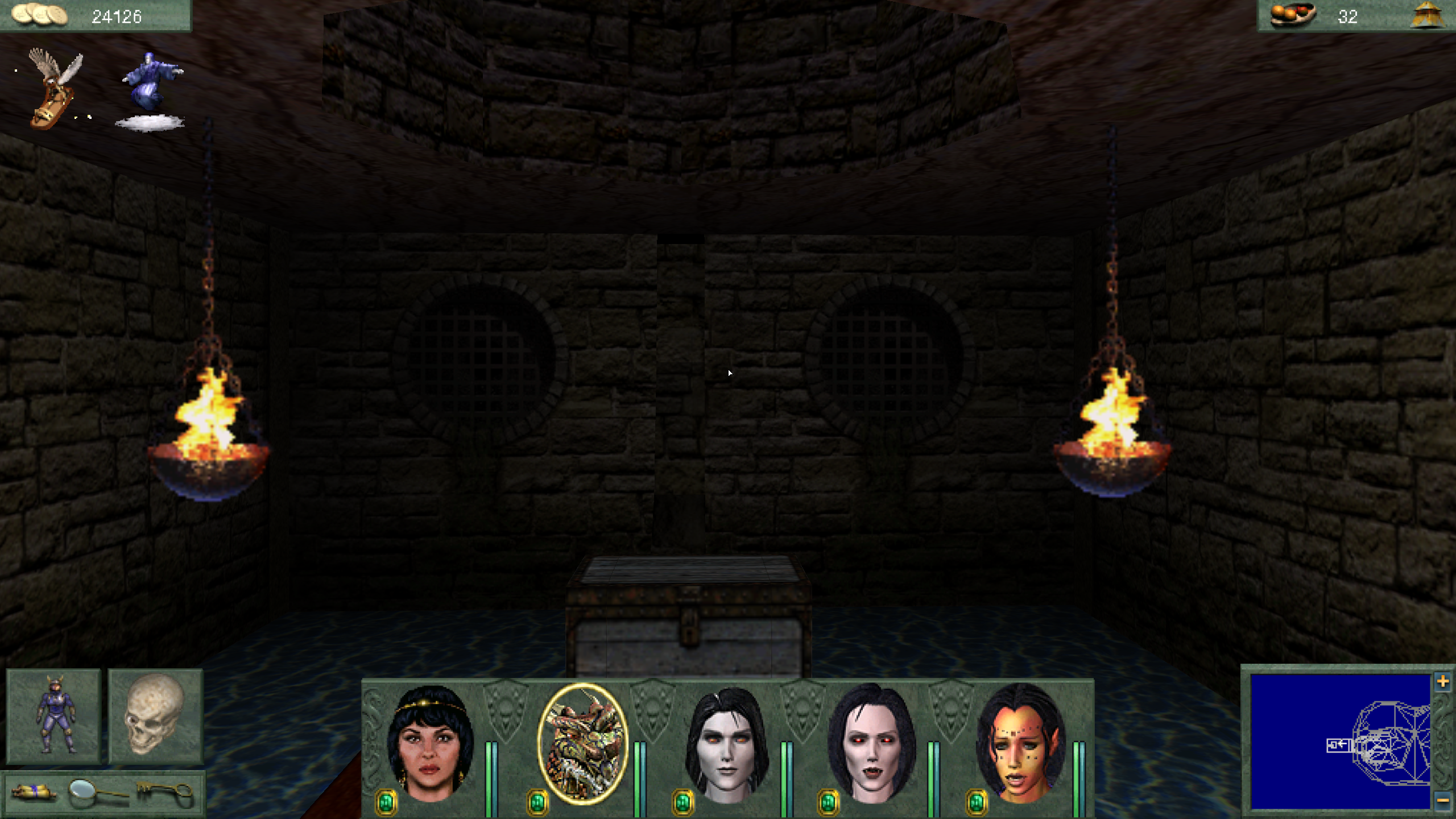Select the vampire woman with red eyes
Image resolution: width=1456 pixels, height=819 pixels.
[x=872, y=744]
